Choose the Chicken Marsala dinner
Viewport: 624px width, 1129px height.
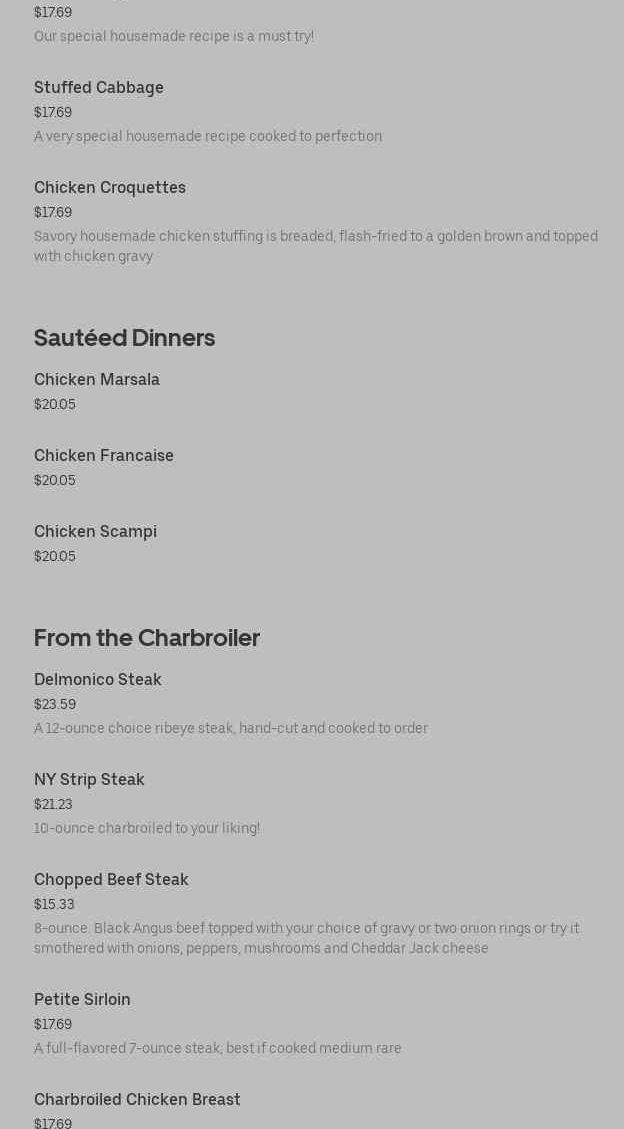click(97, 380)
